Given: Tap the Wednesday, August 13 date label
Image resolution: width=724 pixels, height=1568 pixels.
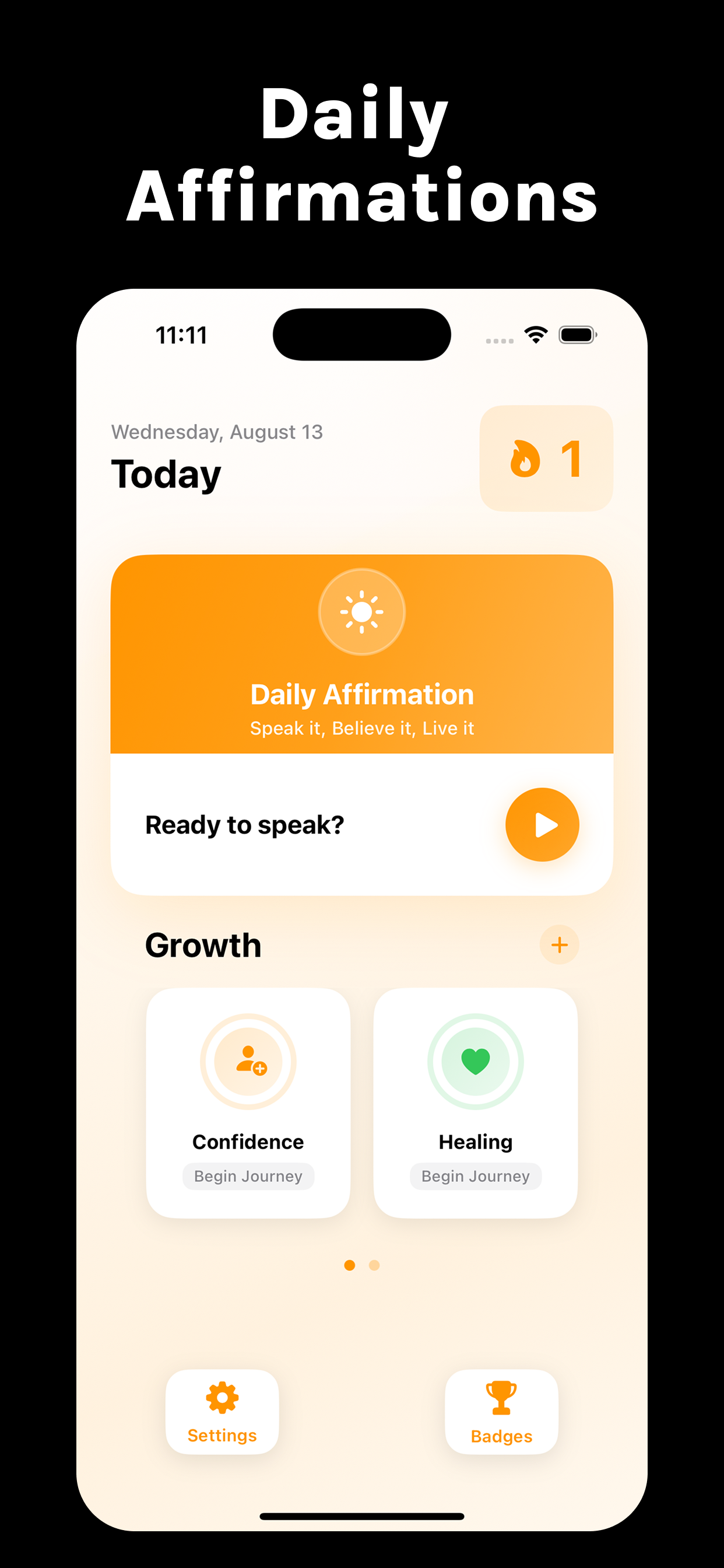Looking at the screenshot, I should [x=217, y=432].
